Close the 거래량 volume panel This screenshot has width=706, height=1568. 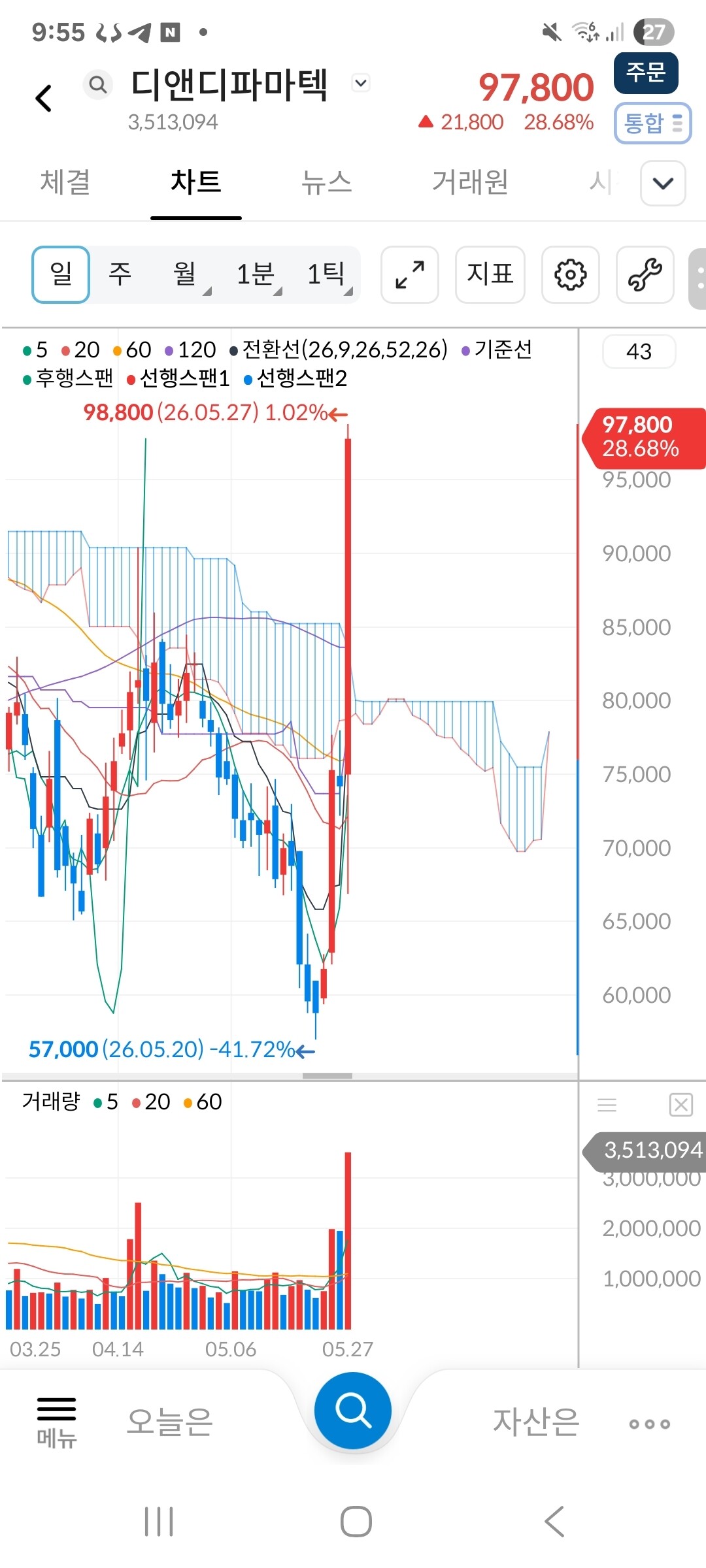681,1105
